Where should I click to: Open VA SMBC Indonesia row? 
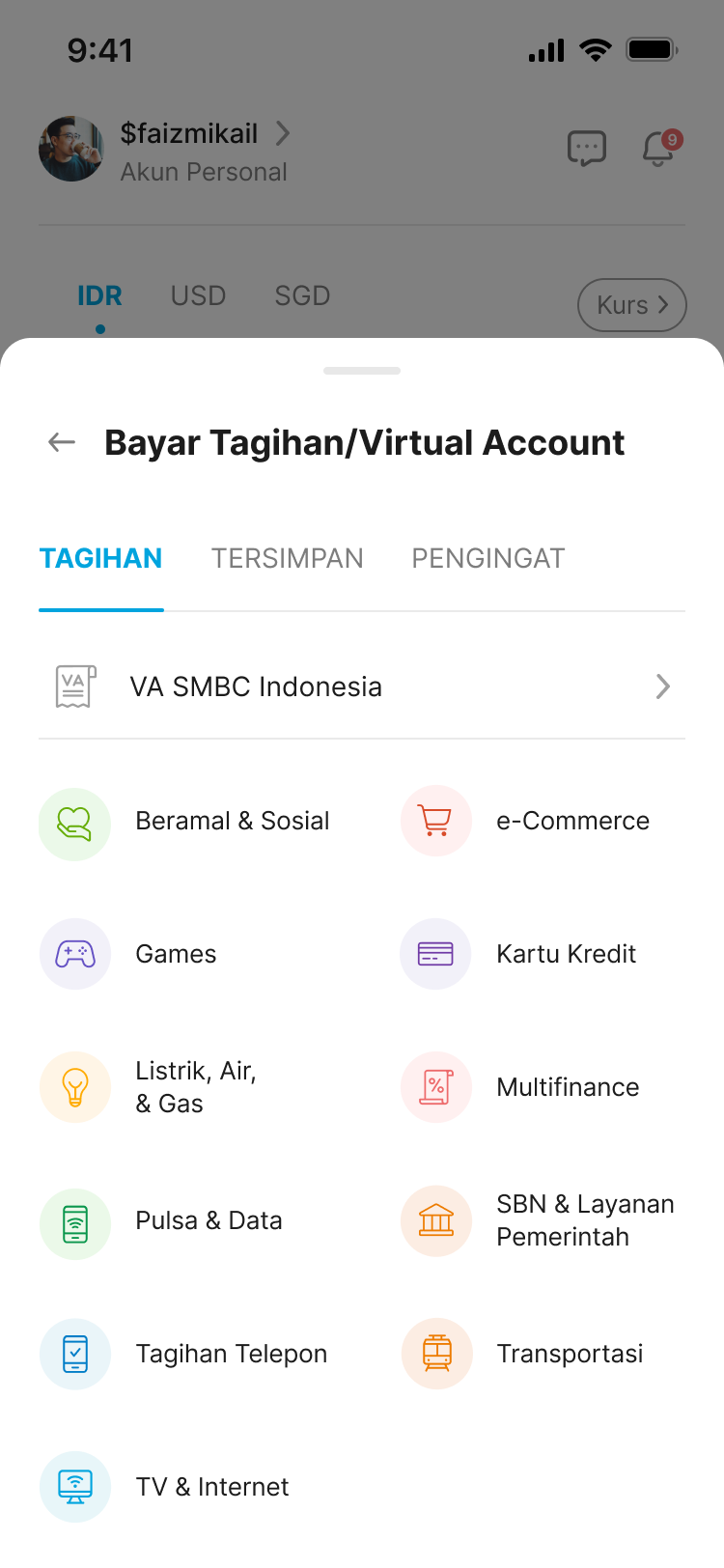(361, 686)
